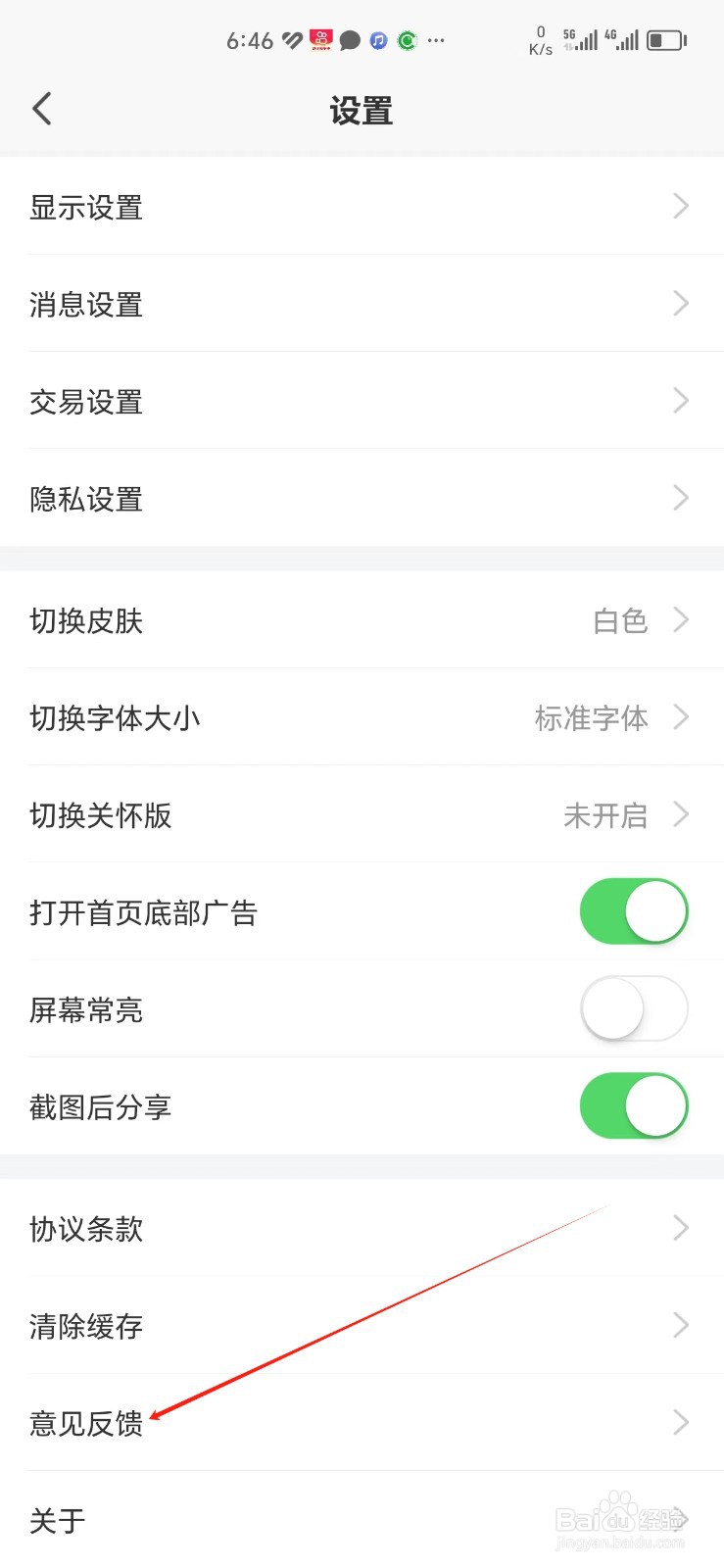Image resolution: width=724 pixels, height=1568 pixels.
Task: Open 隐私设置 privacy settings
Action: pyautogui.click(x=362, y=499)
